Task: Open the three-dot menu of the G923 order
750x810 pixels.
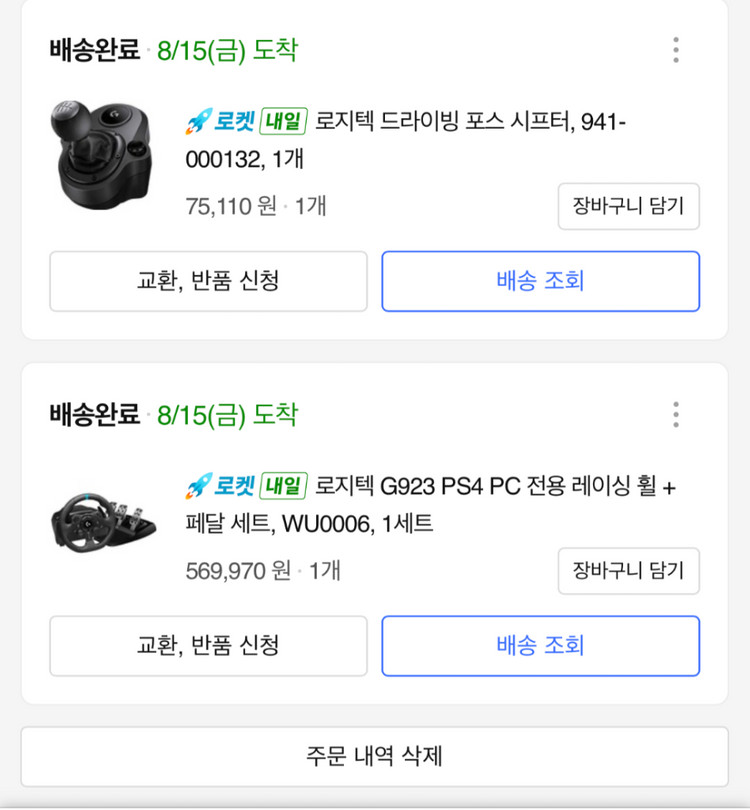Action: tap(676, 415)
